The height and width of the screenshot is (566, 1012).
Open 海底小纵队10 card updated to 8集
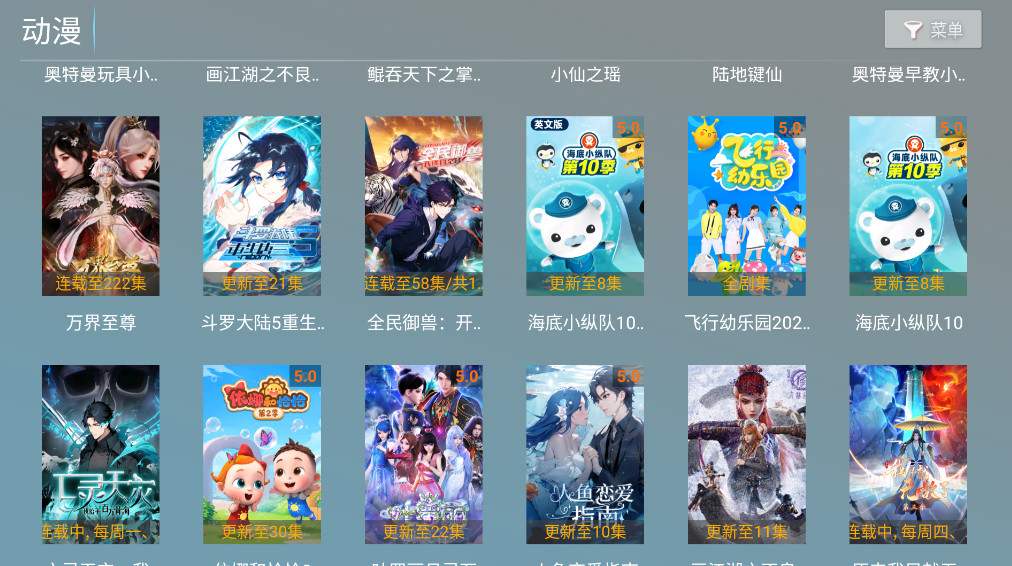tap(908, 206)
